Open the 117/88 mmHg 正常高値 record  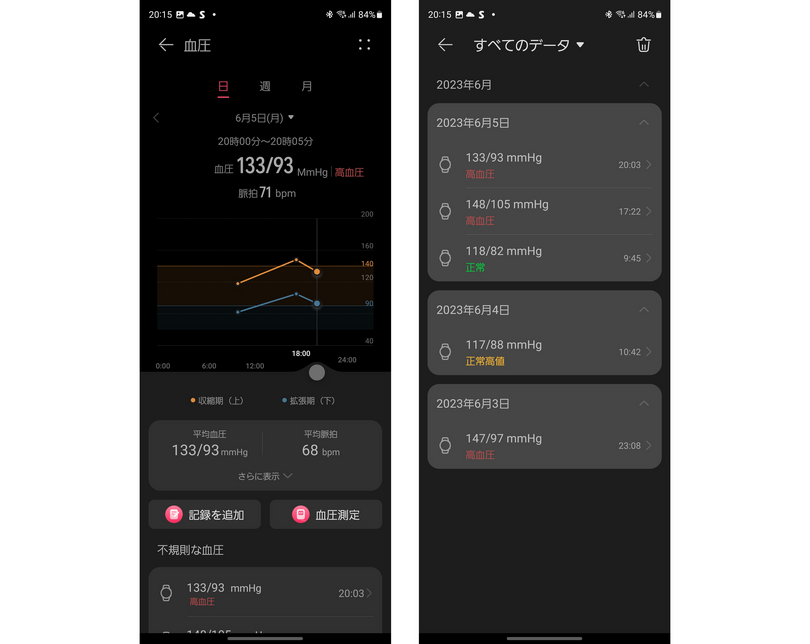[544, 352]
